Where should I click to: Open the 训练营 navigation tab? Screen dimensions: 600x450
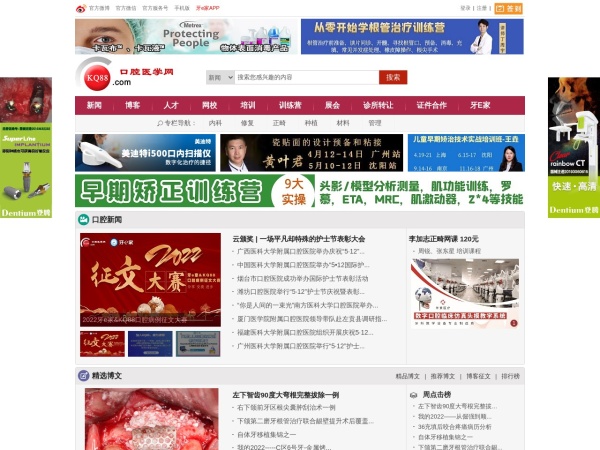(290, 105)
